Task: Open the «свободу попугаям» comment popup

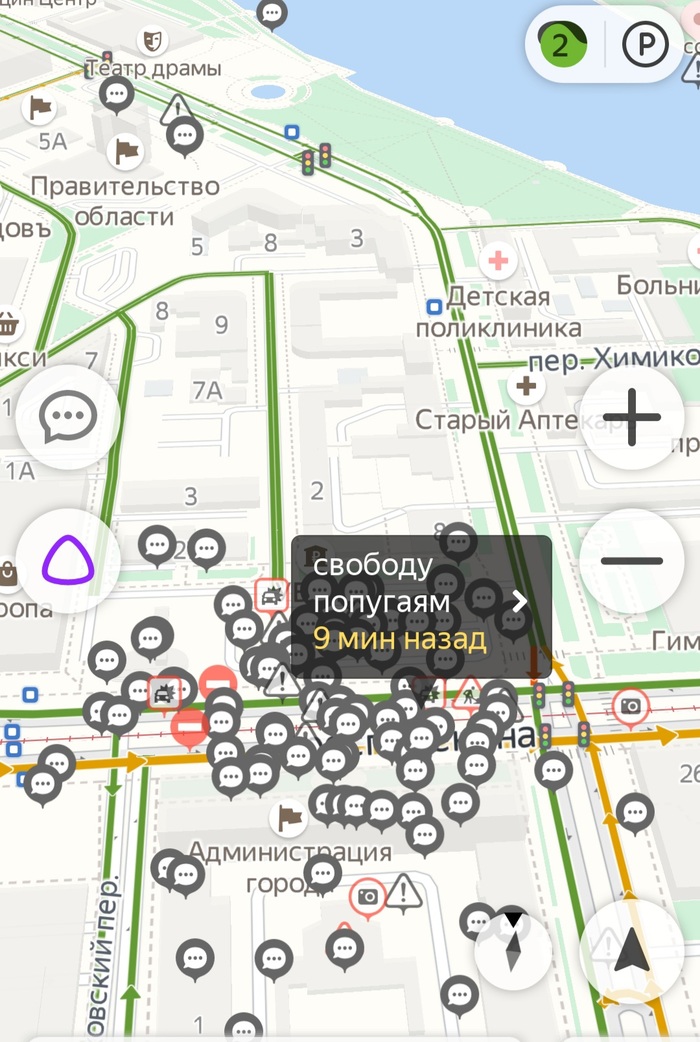Action: coord(420,601)
